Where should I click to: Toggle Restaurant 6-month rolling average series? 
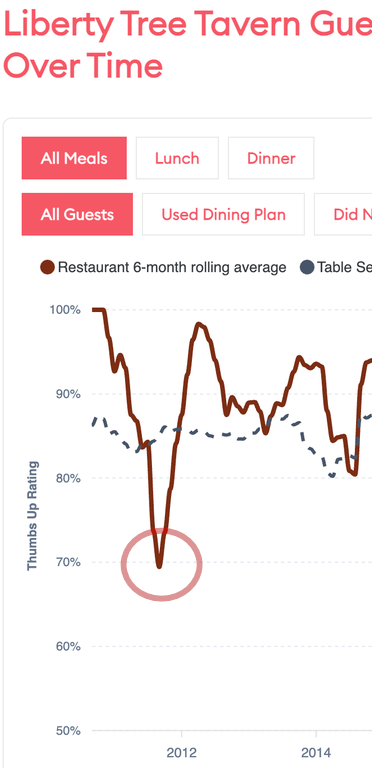pos(163,267)
